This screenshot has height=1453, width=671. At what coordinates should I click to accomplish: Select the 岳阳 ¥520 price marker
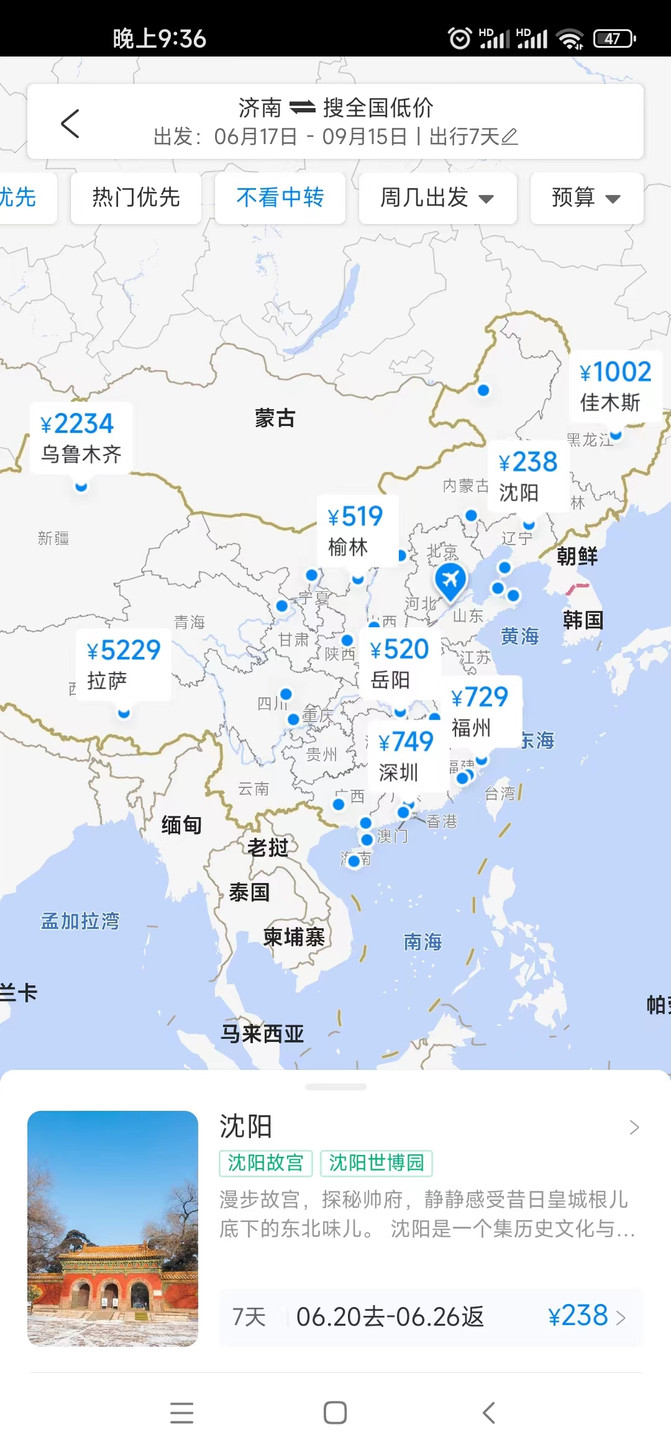tap(399, 664)
